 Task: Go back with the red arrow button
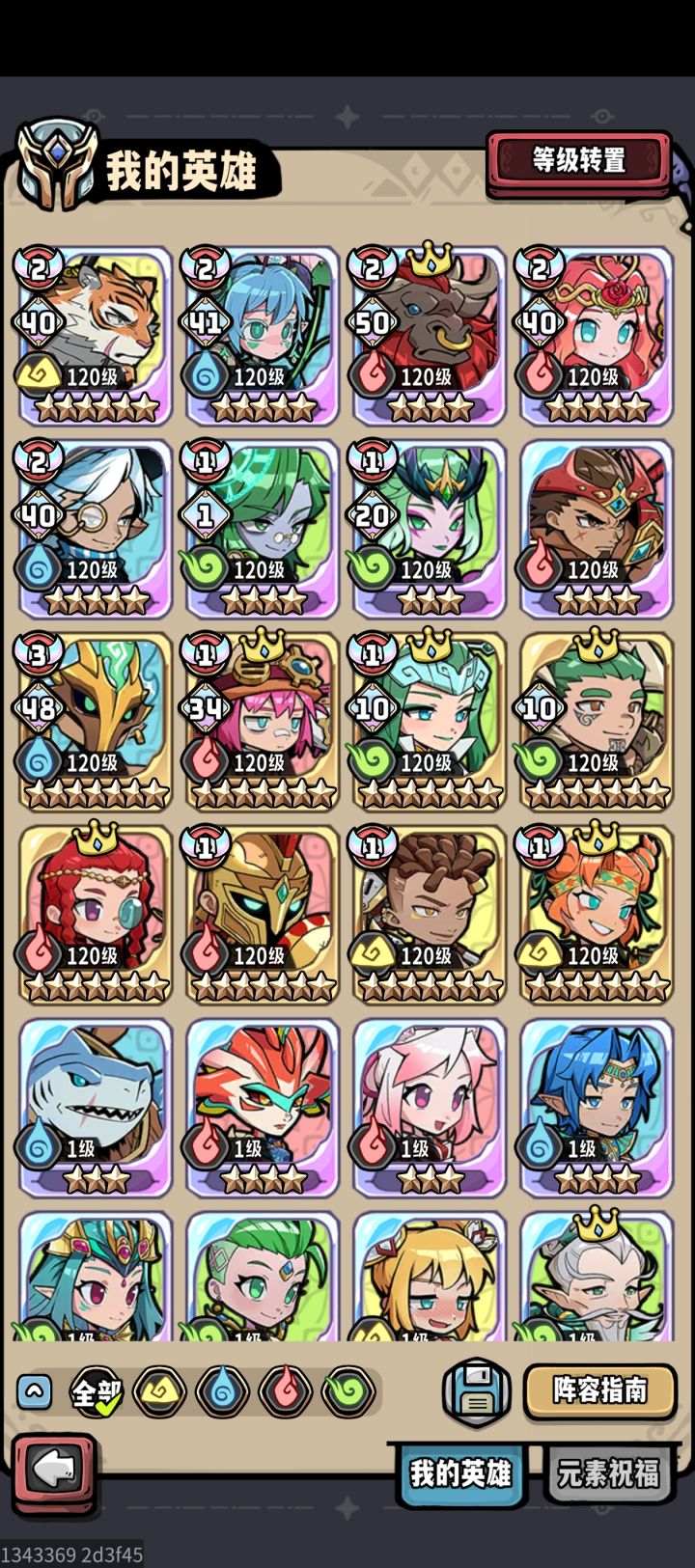tap(55, 1472)
